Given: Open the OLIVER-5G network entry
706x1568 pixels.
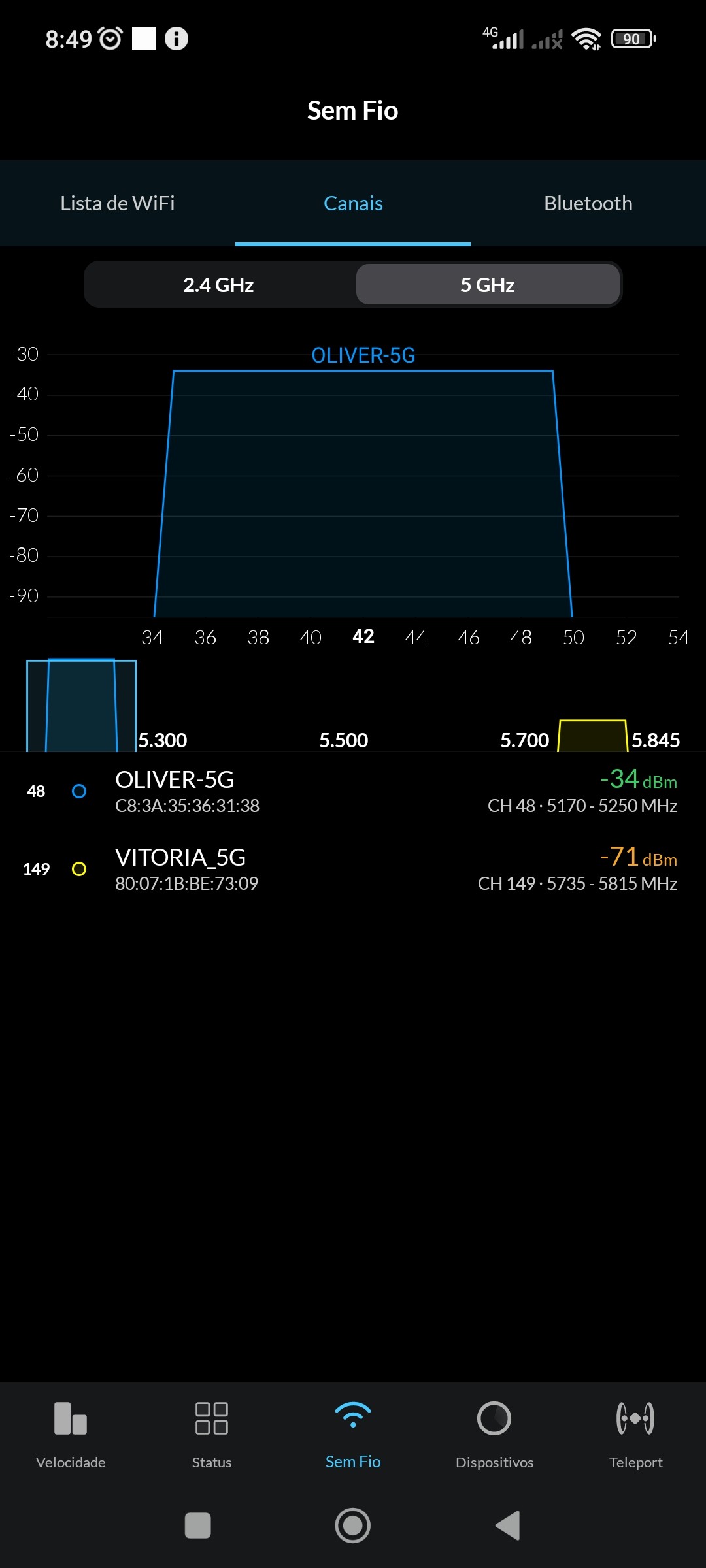Looking at the screenshot, I should [353, 791].
